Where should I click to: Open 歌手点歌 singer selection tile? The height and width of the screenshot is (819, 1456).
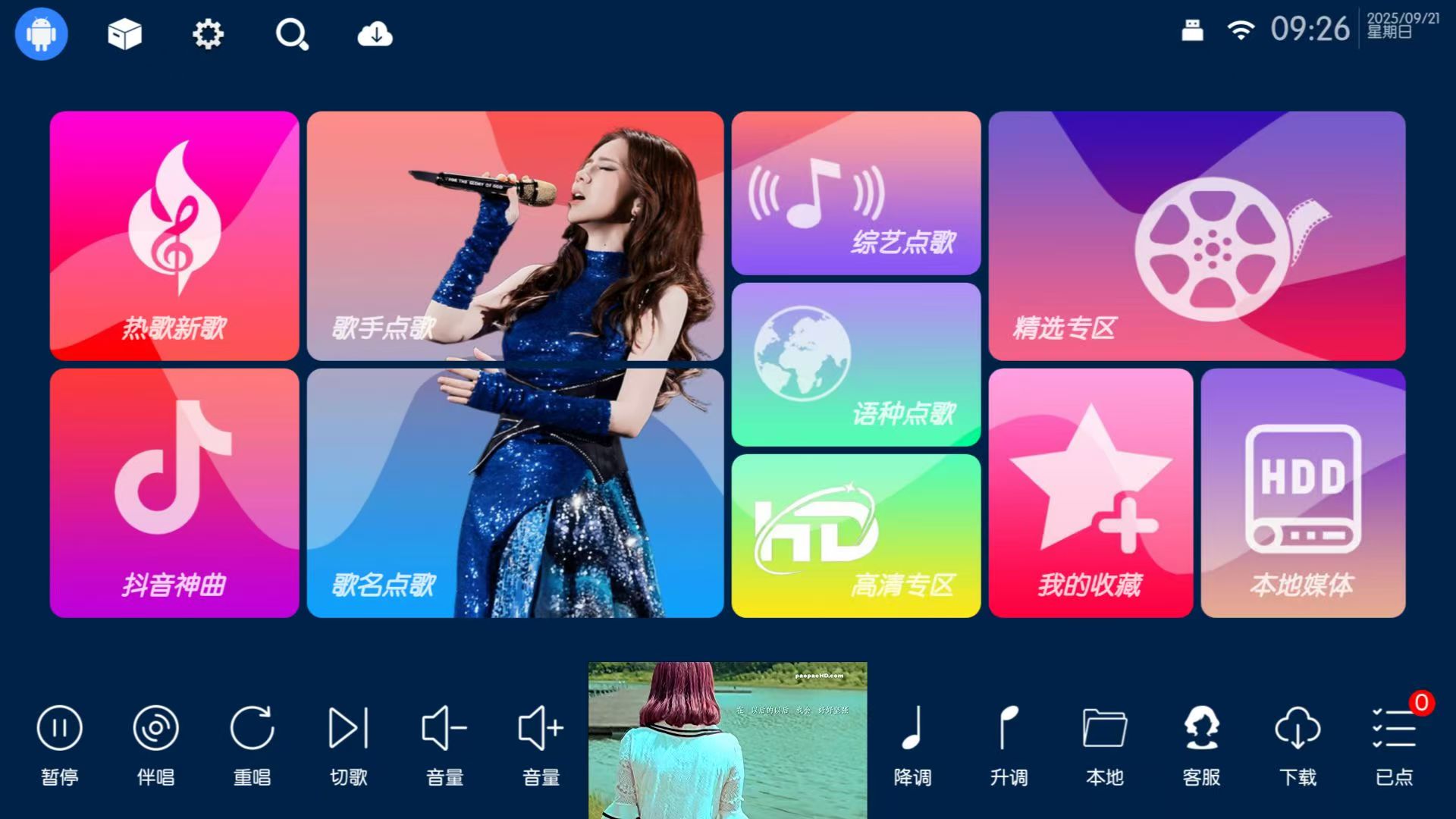click(515, 236)
